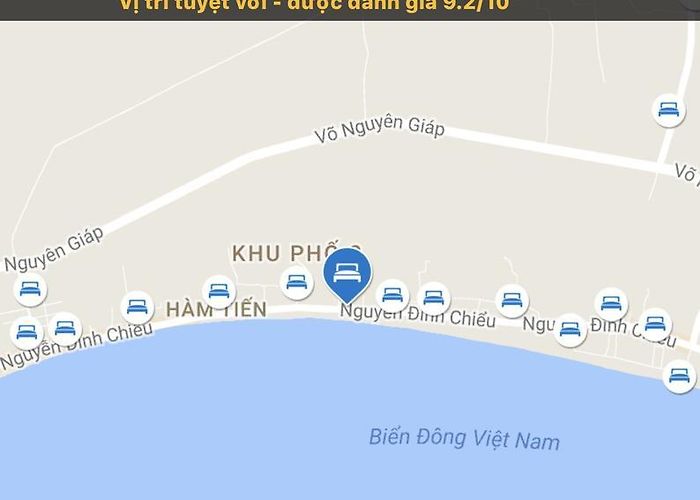The width and height of the screenshot is (700, 500).
Task: Open hotel marker directly above HÀM TIẾN label
Action: 218,292
